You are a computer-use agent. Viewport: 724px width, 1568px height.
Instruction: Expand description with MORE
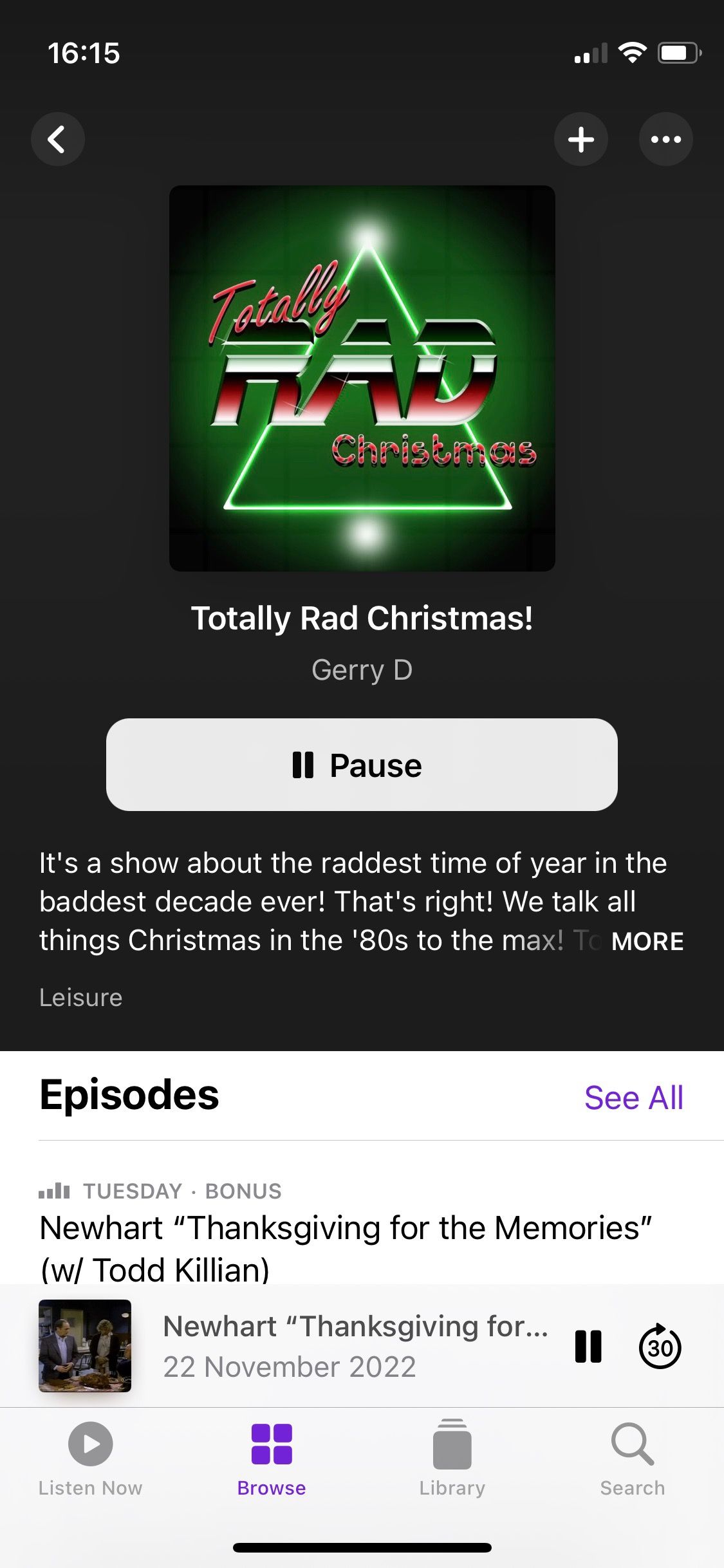pos(647,941)
